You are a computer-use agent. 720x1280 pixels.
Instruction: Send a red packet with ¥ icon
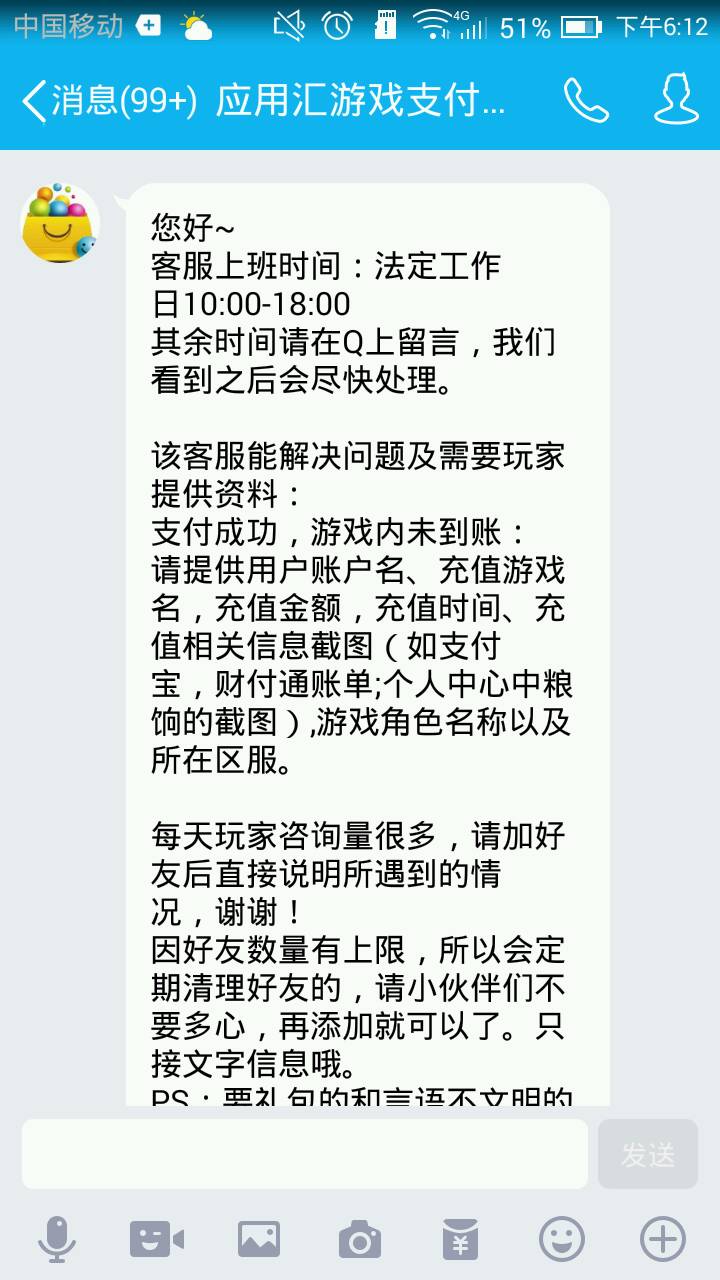[460, 1240]
